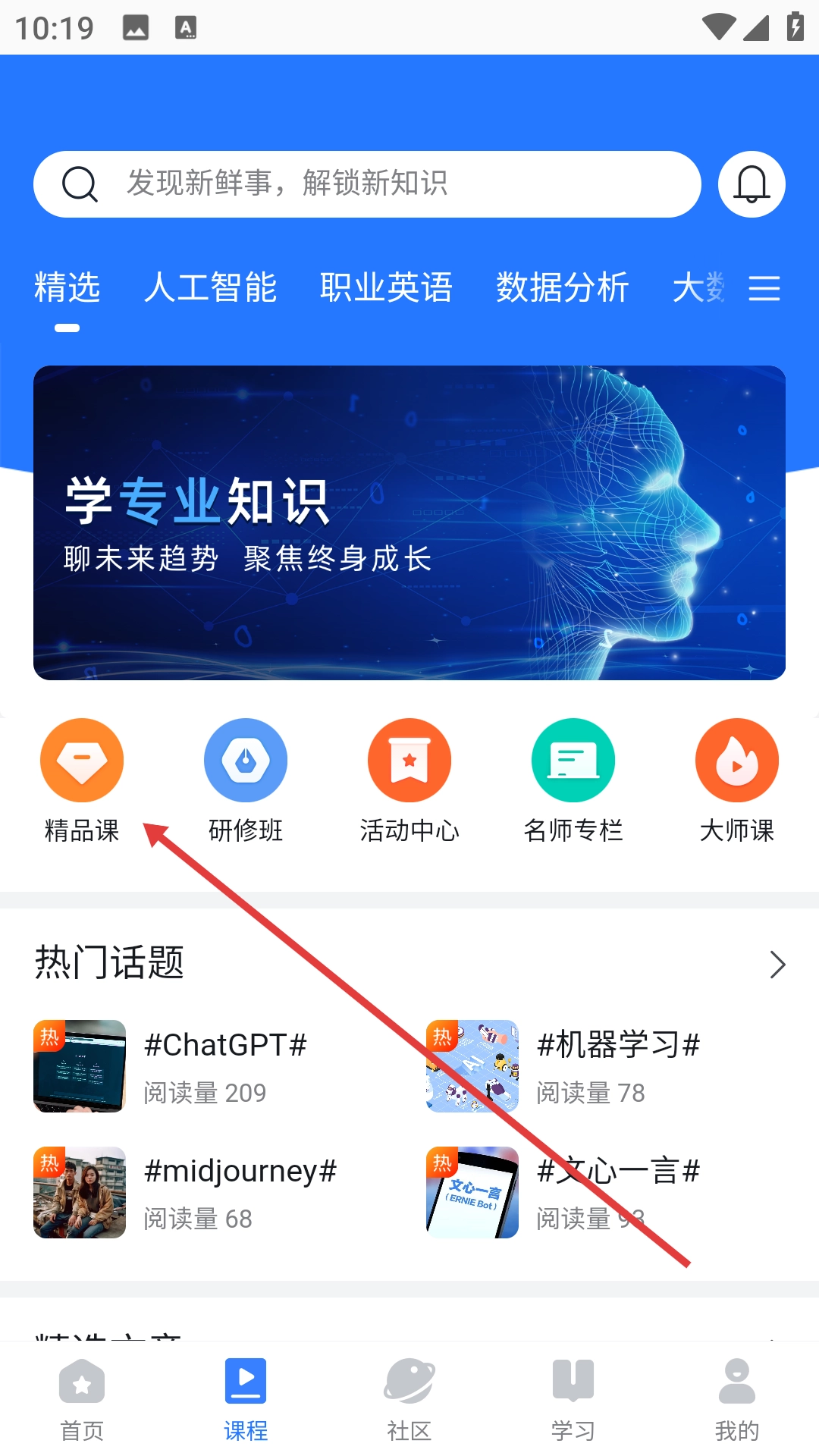Expand 热门话题 with the arrow
819x1456 pixels.
(777, 965)
